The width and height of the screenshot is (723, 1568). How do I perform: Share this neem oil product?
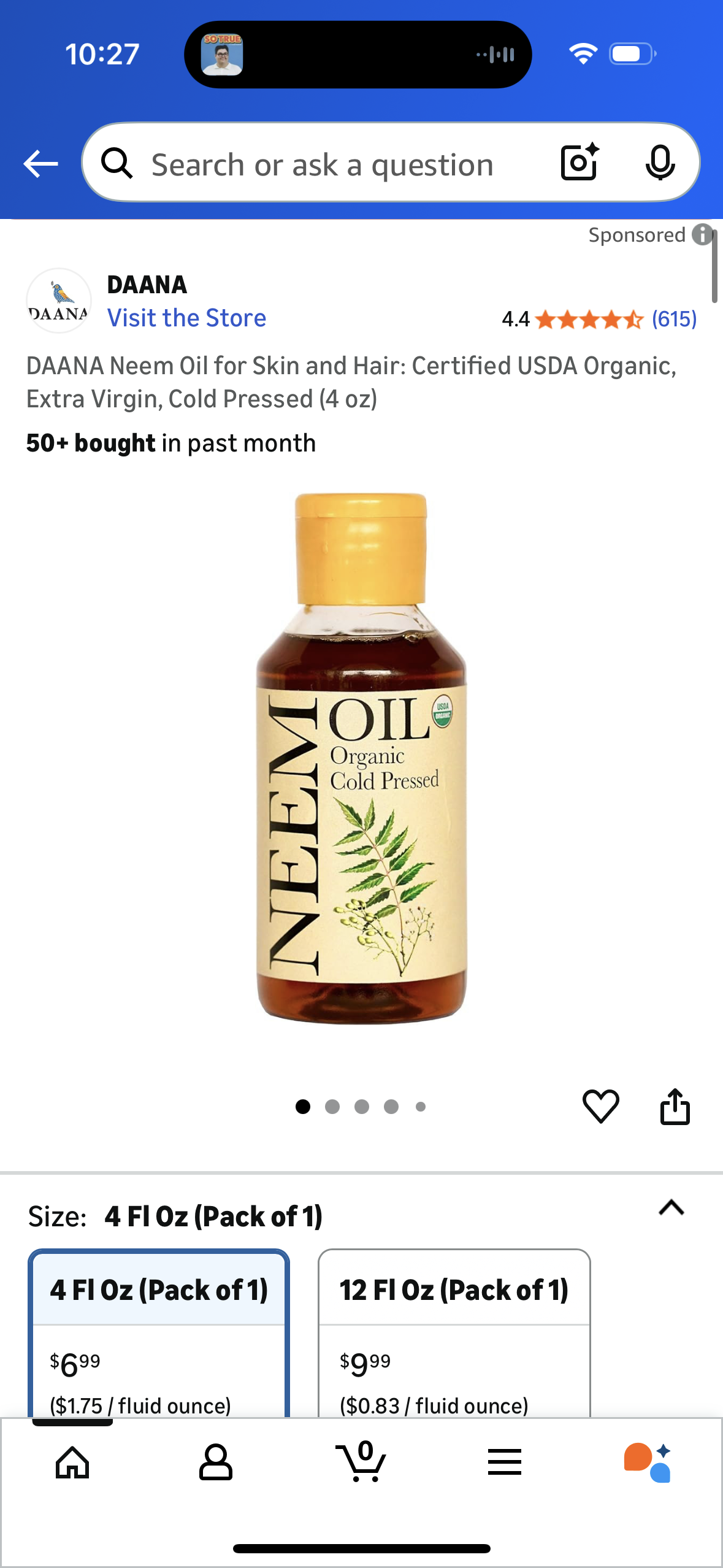click(x=675, y=1106)
